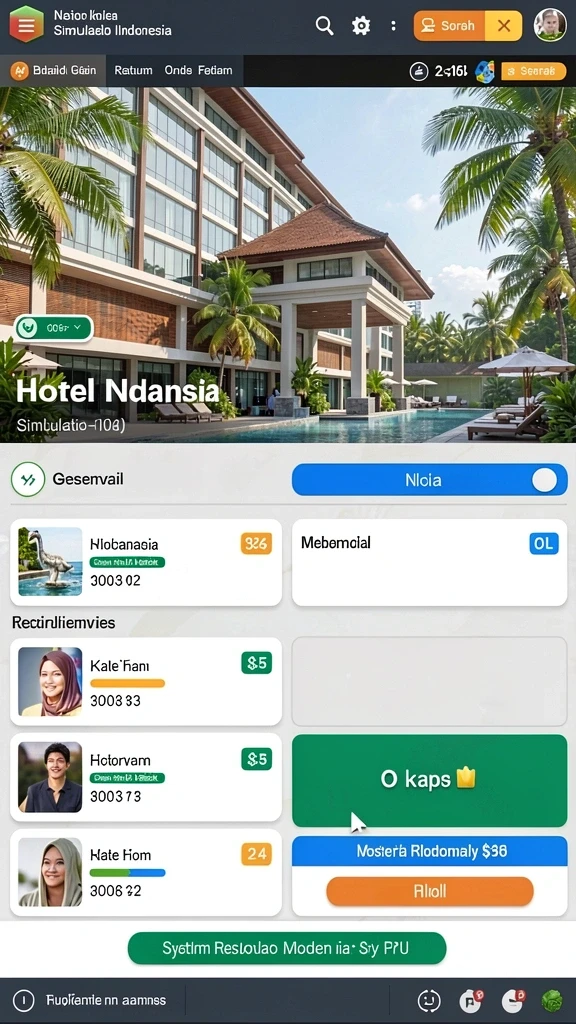This screenshot has height=1024, width=576.
Task: Open the profile avatar
Action: (550, 25)
